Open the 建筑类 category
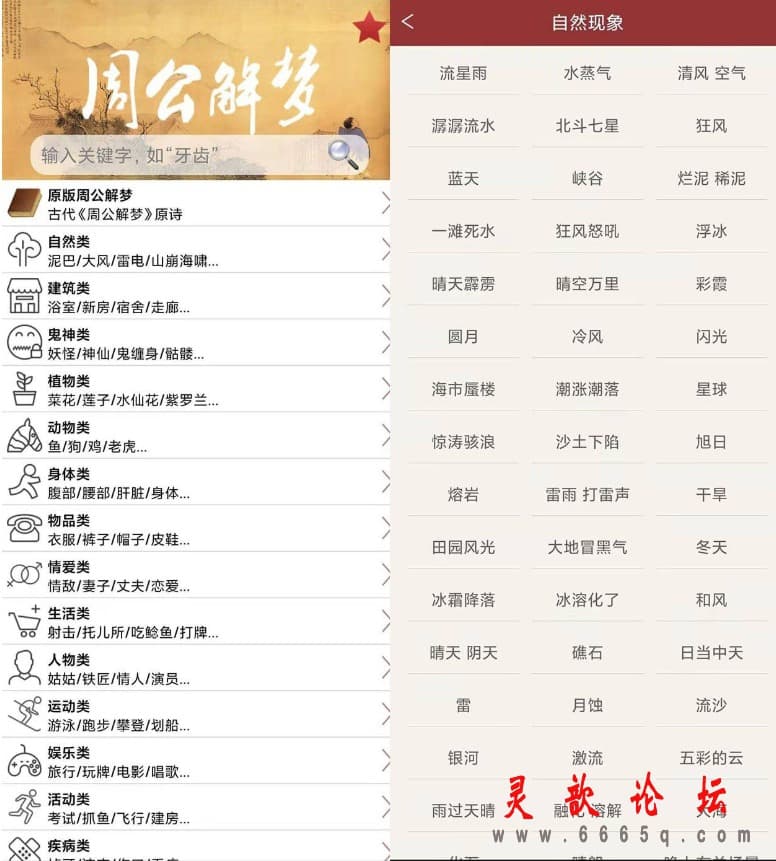The width and height of the screenshot is (776, 861). 195,297
